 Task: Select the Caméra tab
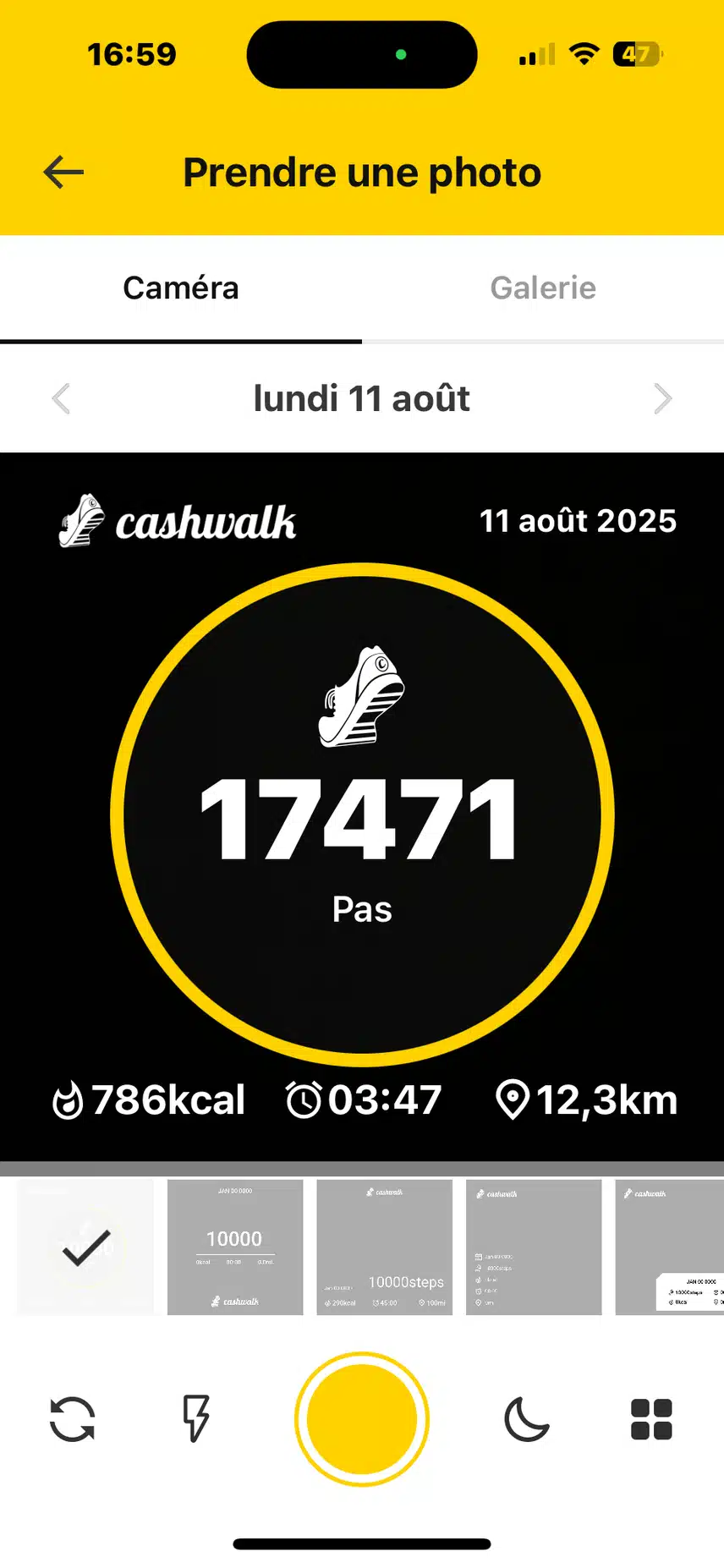181,288
